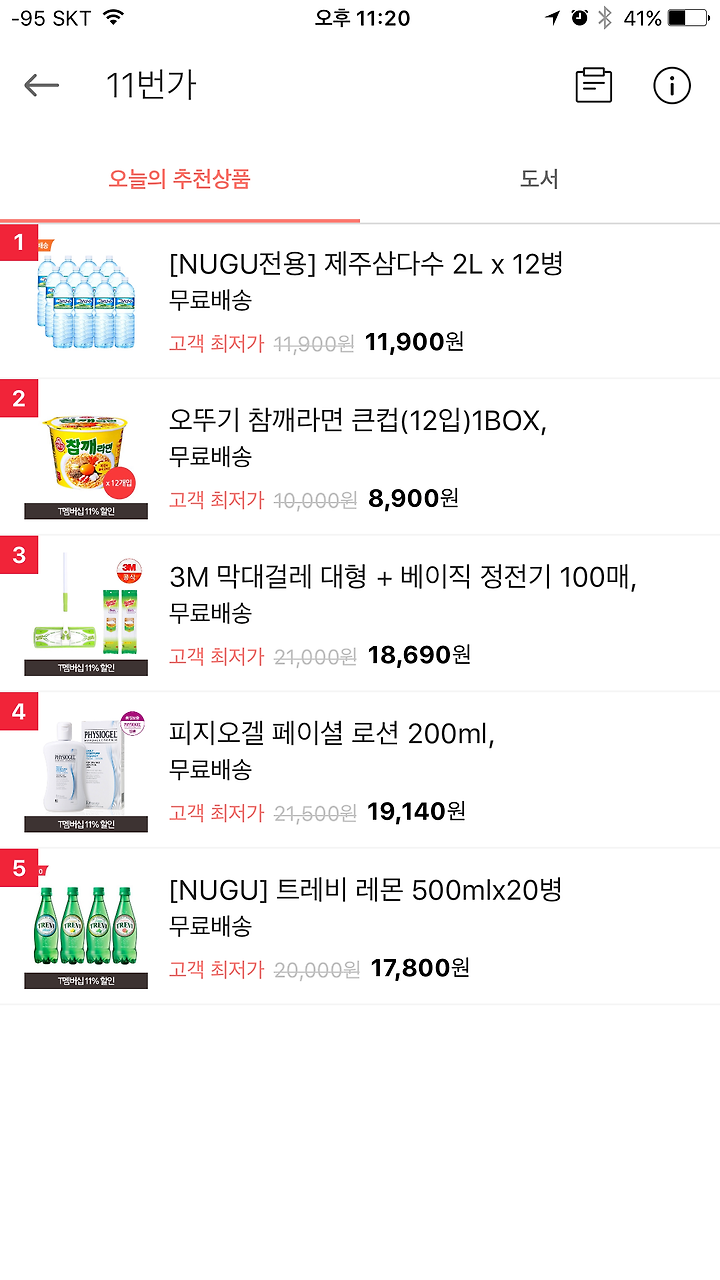Image resolution: width=720 pixels, height=1280 pixels.
Task: Open 오뚜기 참깨라면 큰컵 product
Action: click(x=360, y=458)
